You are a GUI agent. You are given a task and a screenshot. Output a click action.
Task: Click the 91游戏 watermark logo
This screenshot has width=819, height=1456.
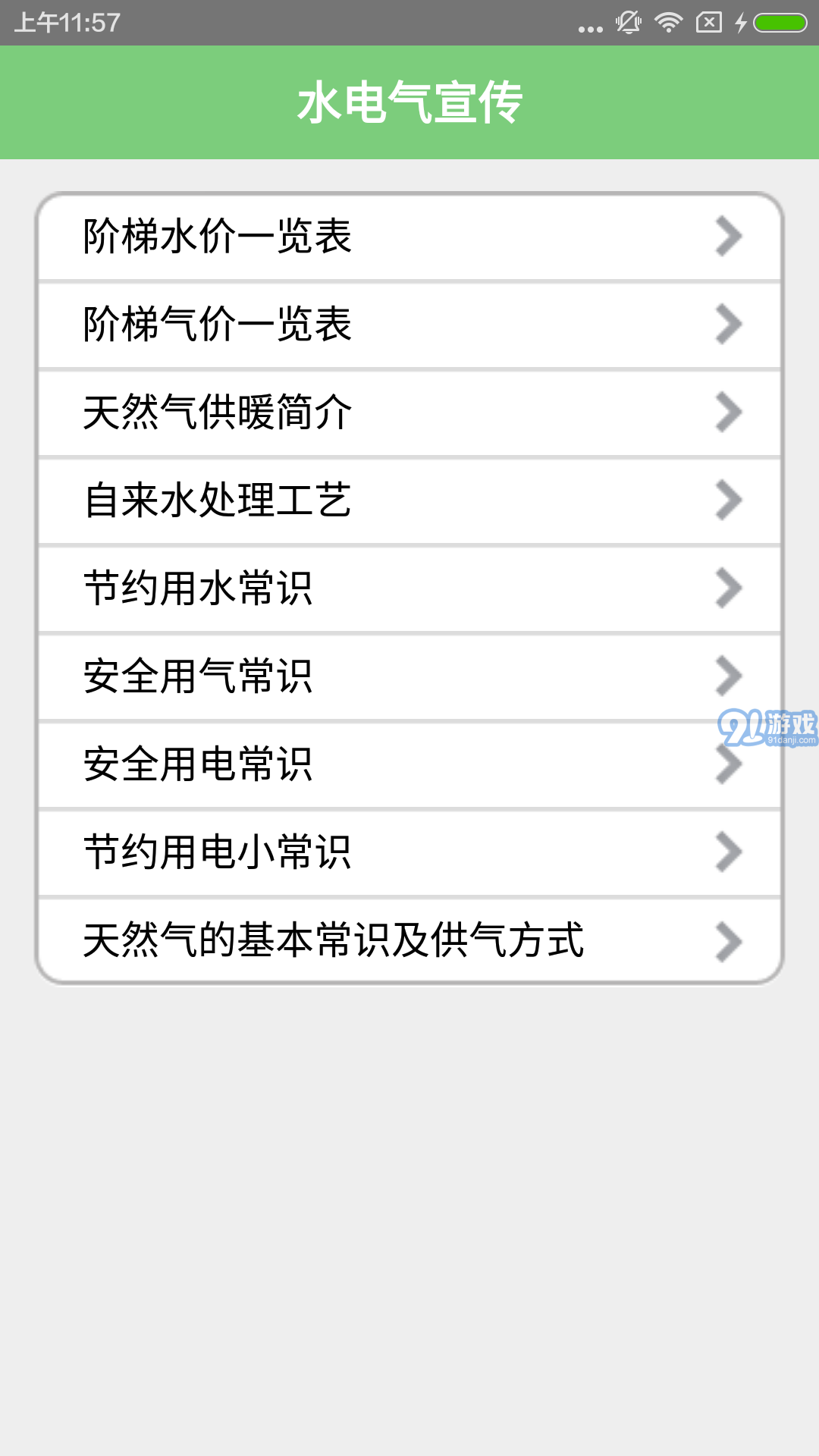(770, 730)
